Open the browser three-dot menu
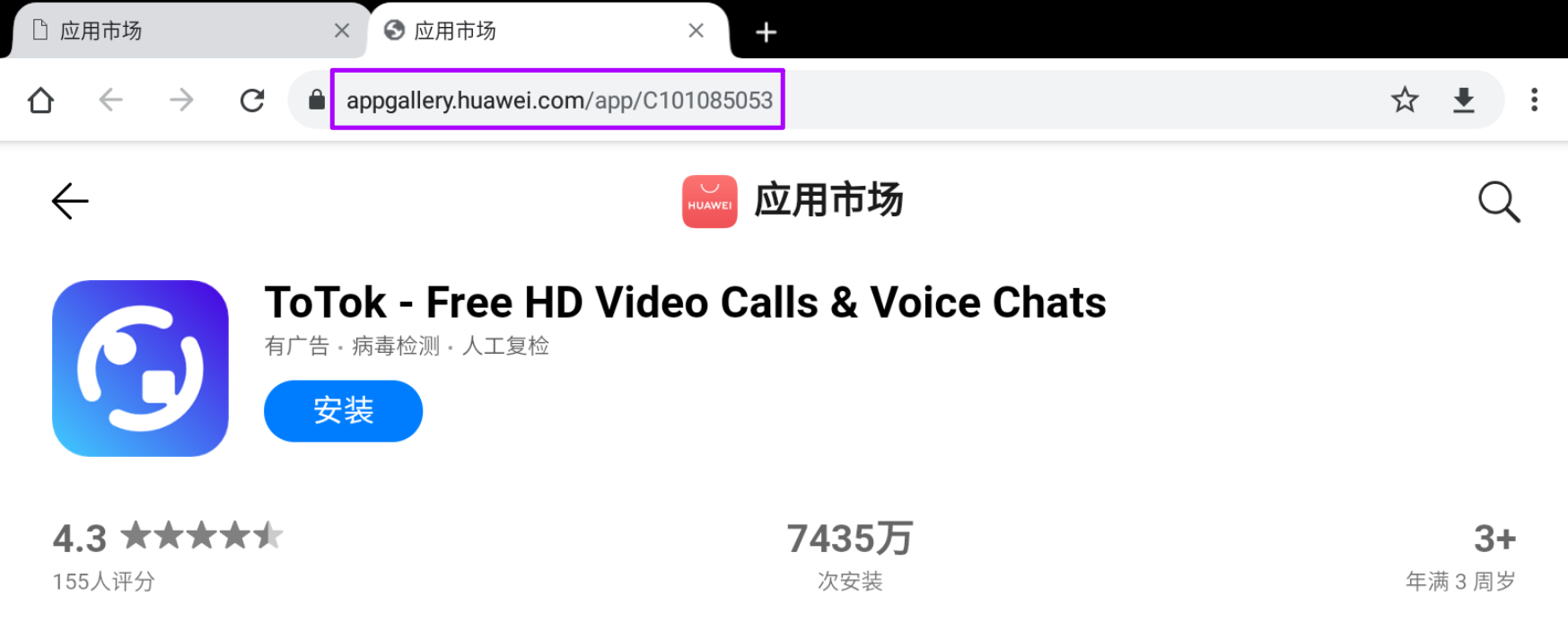The image size is (1568, 632). [1535, 100]
